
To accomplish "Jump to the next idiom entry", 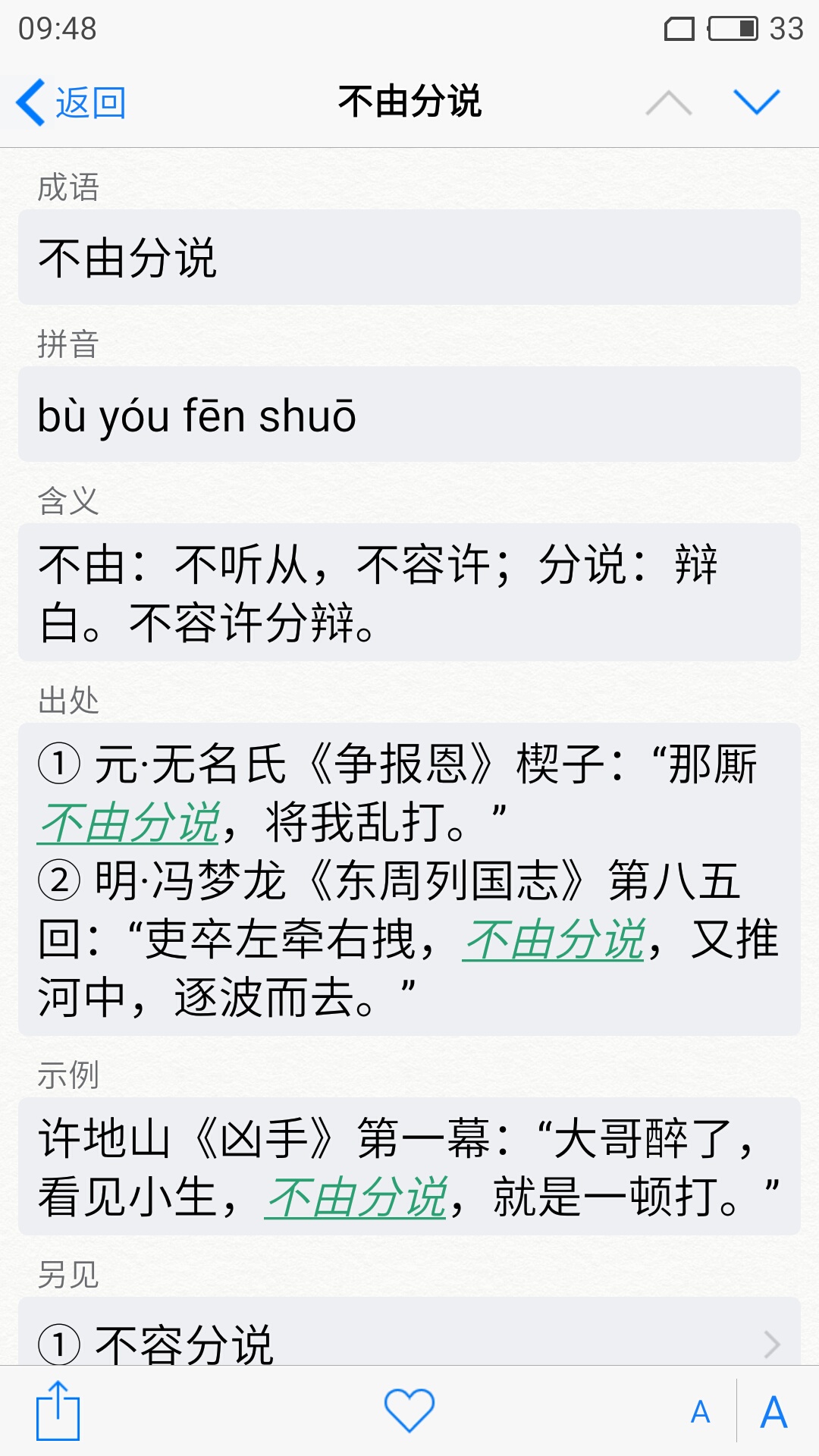I will (x=756, y=102).
